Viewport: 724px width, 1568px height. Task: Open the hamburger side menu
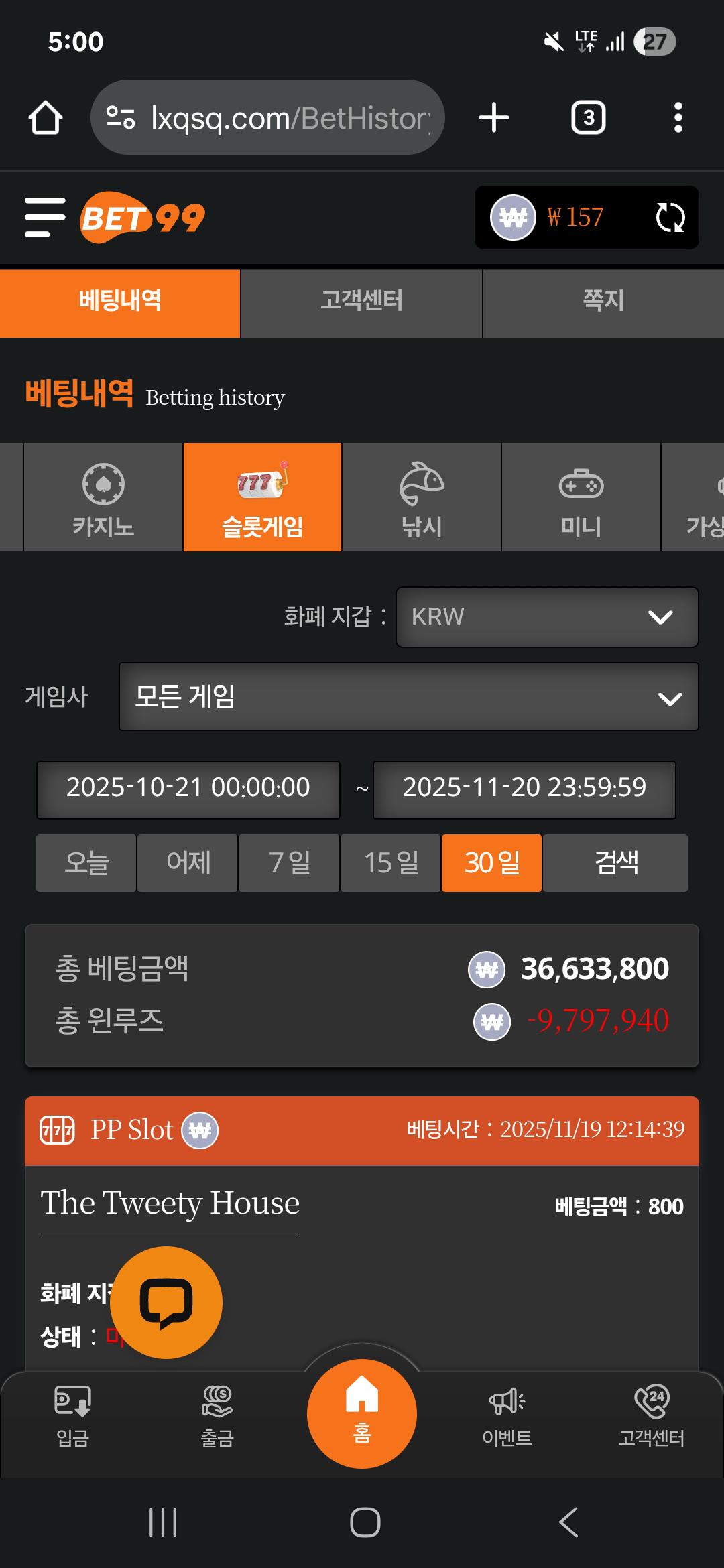point(45,217)
